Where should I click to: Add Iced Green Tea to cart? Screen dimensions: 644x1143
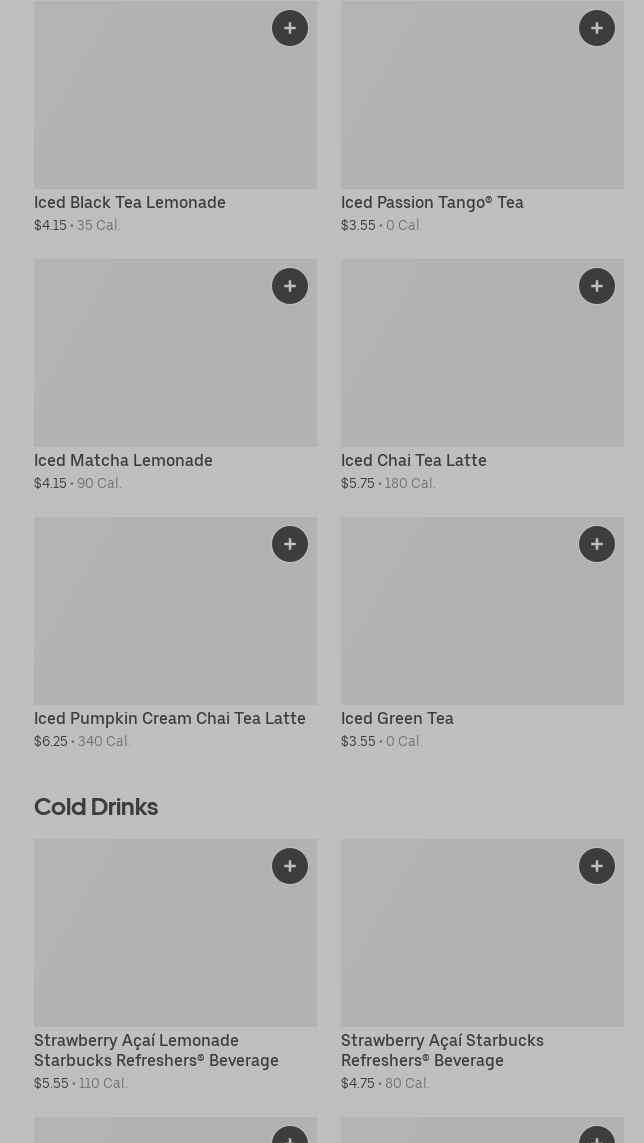pyautogui.click(x=597, y=544)
